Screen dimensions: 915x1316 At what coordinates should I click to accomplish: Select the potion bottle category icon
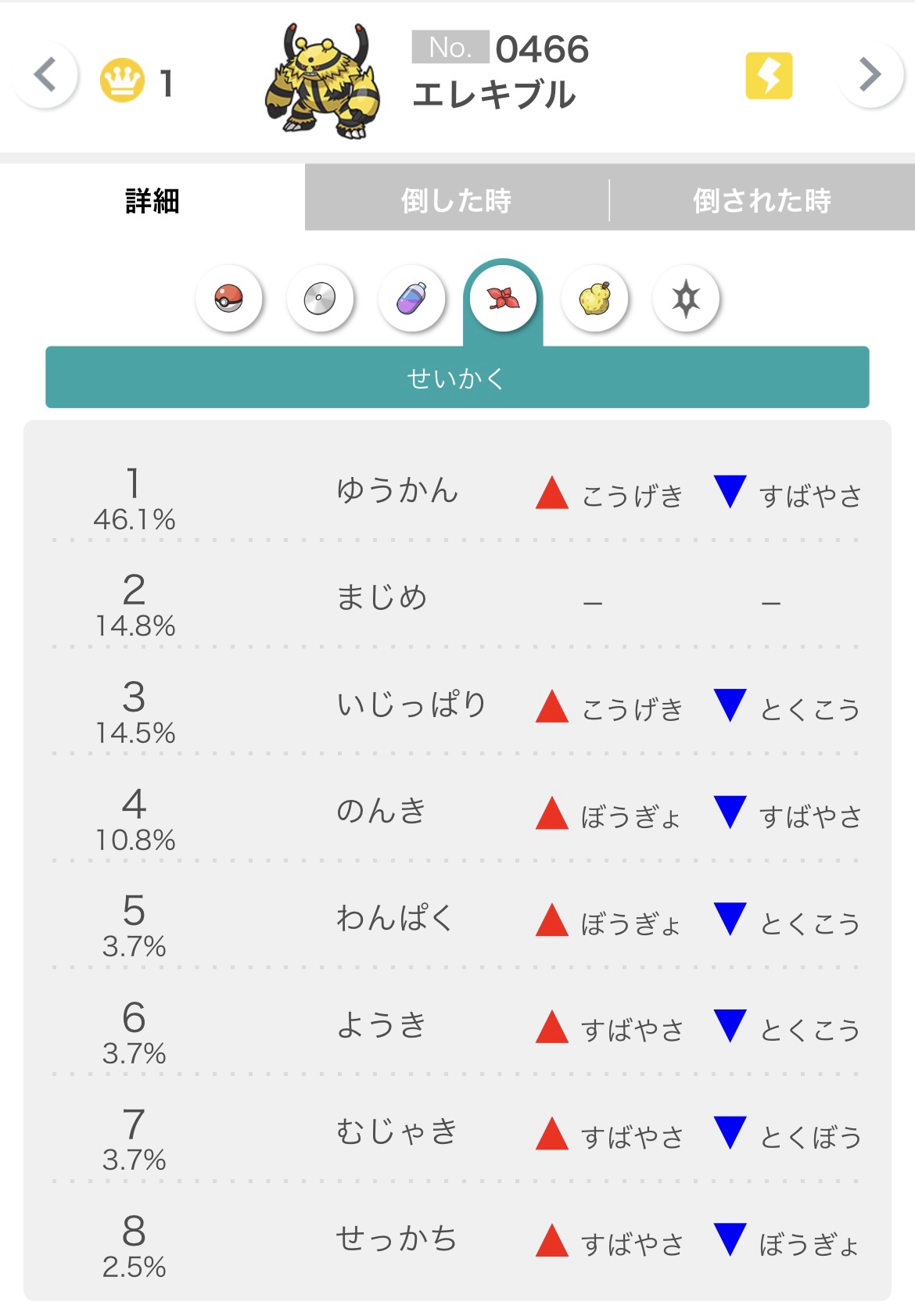click(x=411, y=299)
